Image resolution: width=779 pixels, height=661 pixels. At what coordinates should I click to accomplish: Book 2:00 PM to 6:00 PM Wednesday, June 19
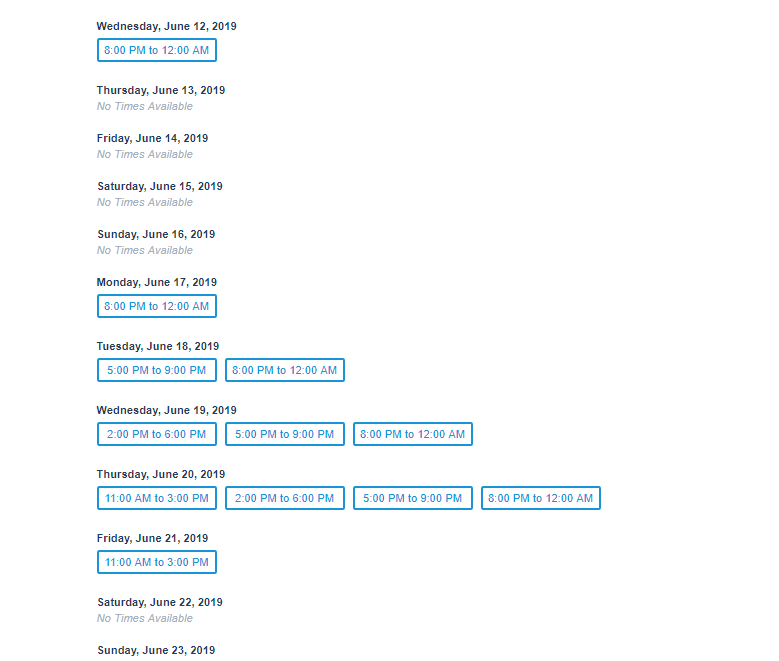[157, 434]
